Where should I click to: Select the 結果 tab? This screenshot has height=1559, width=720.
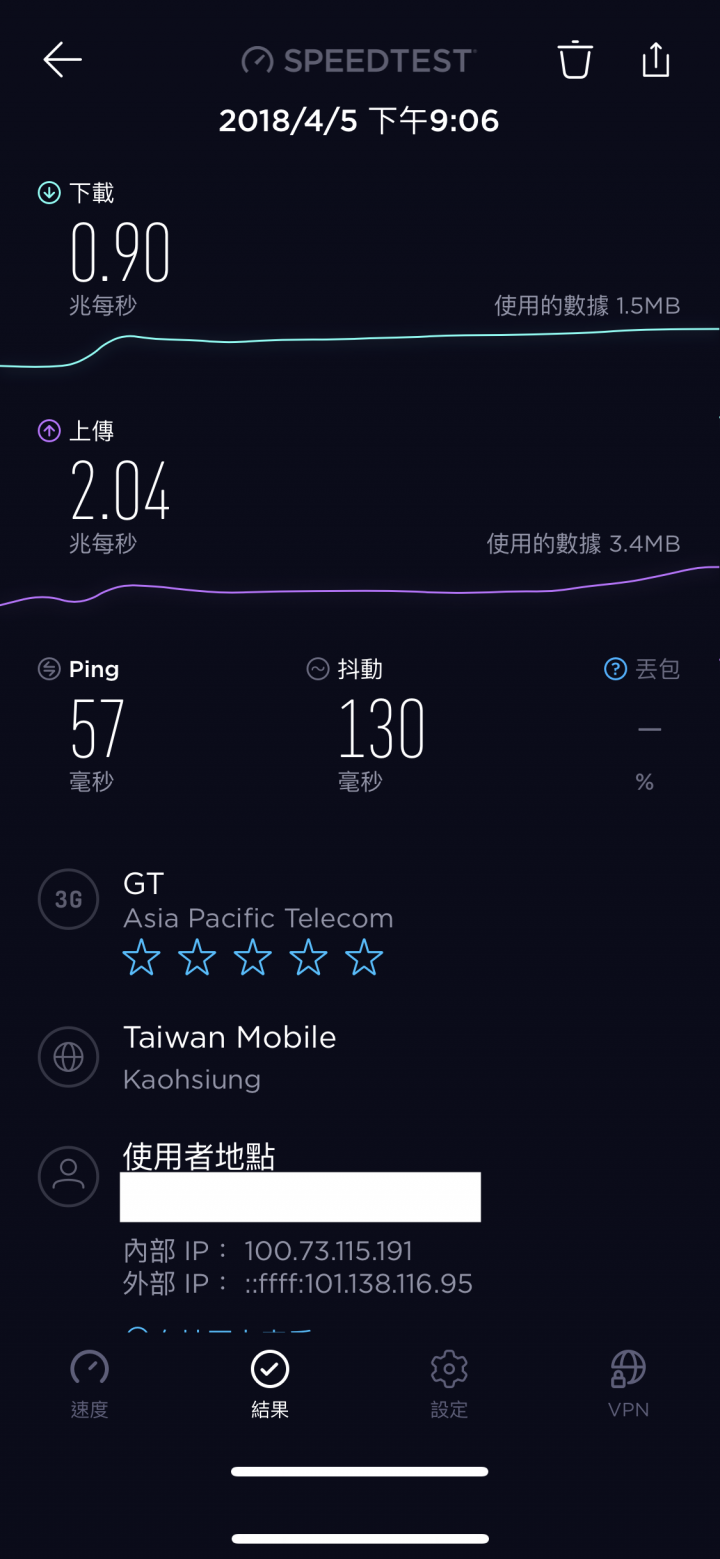point(270,1384)
